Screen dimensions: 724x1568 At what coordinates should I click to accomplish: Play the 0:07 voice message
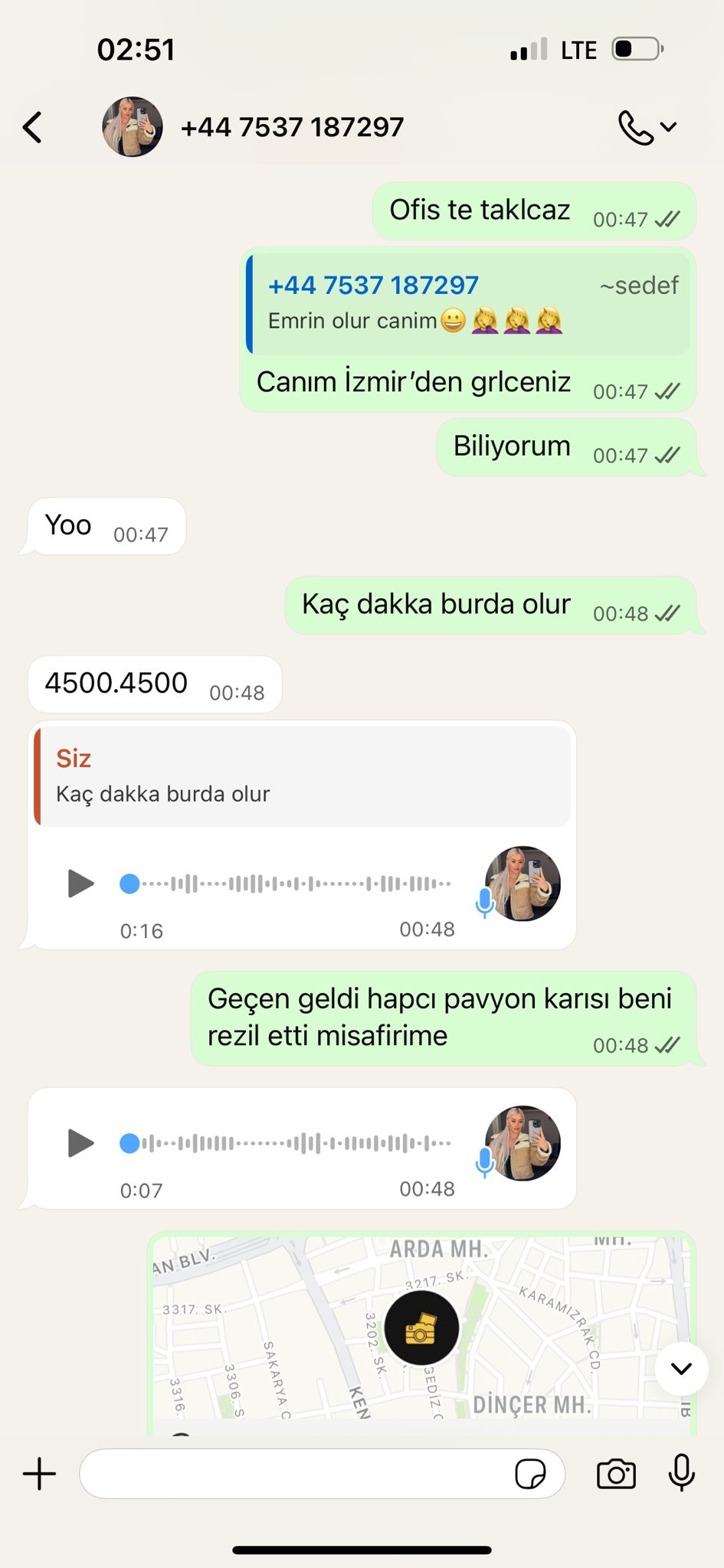(x=80, y=1143)
